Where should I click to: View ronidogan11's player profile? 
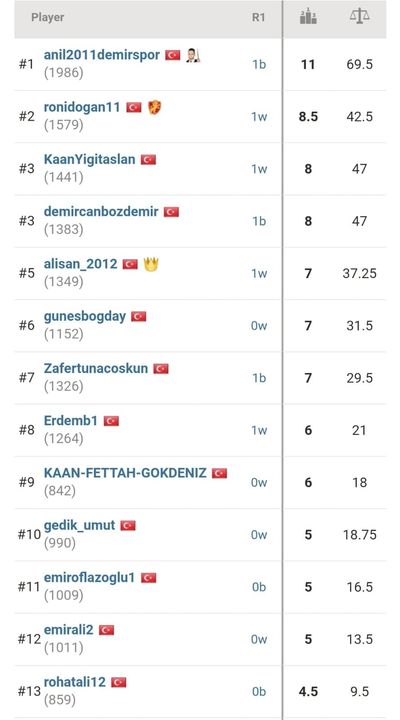click(x=82, y=107)
